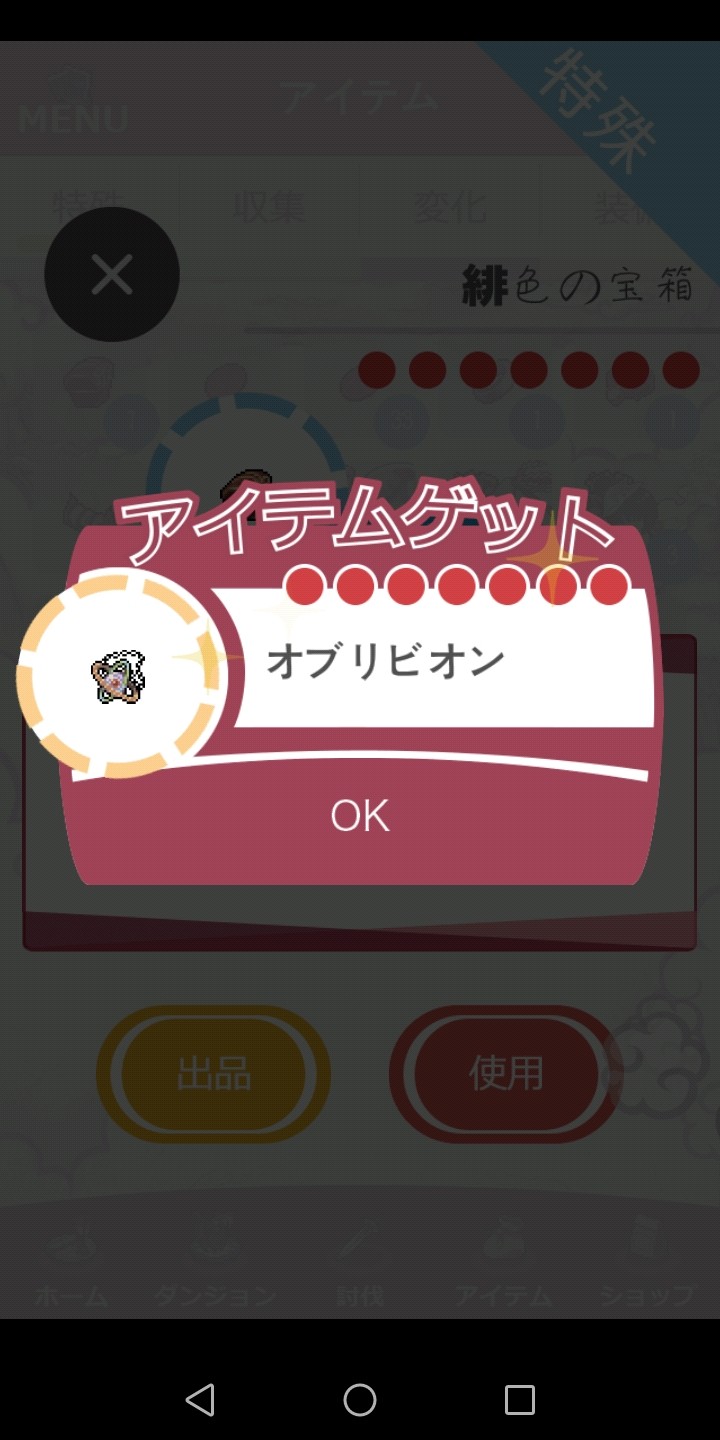
Task: Go to the Android home screen
Action: pyautogui.click(x=360, y=1399)
